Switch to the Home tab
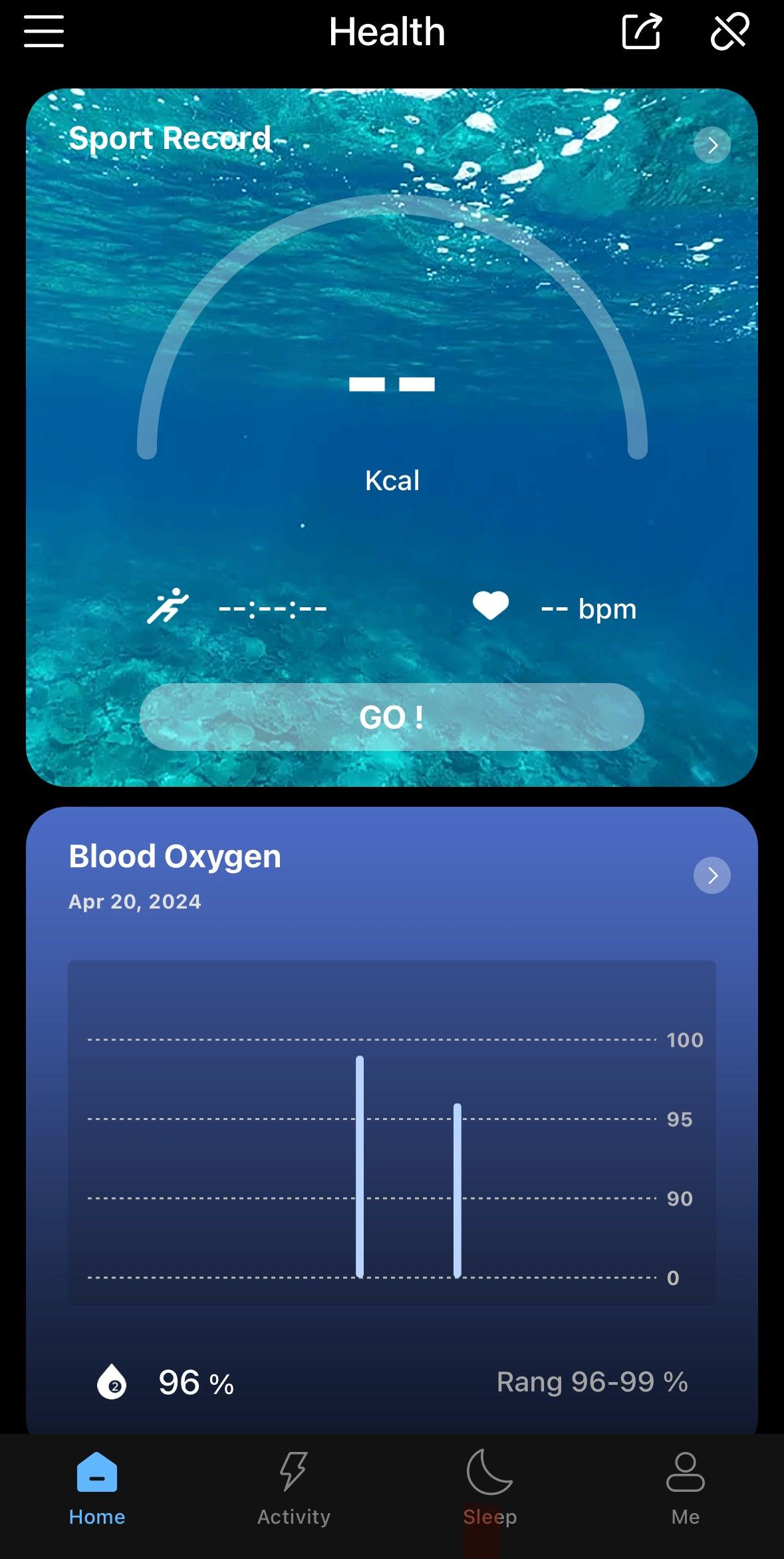784x1559 pixels. coord(97,1488)
